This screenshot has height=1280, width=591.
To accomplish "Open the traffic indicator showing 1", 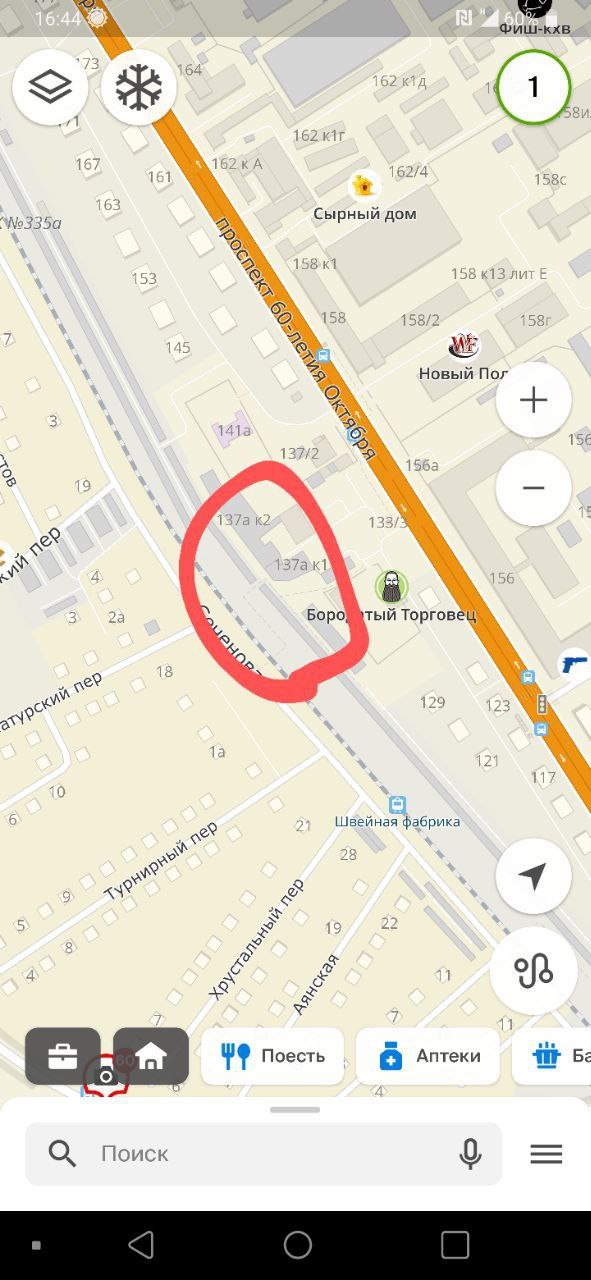I will pyautogui.click(x=533, y=87).
